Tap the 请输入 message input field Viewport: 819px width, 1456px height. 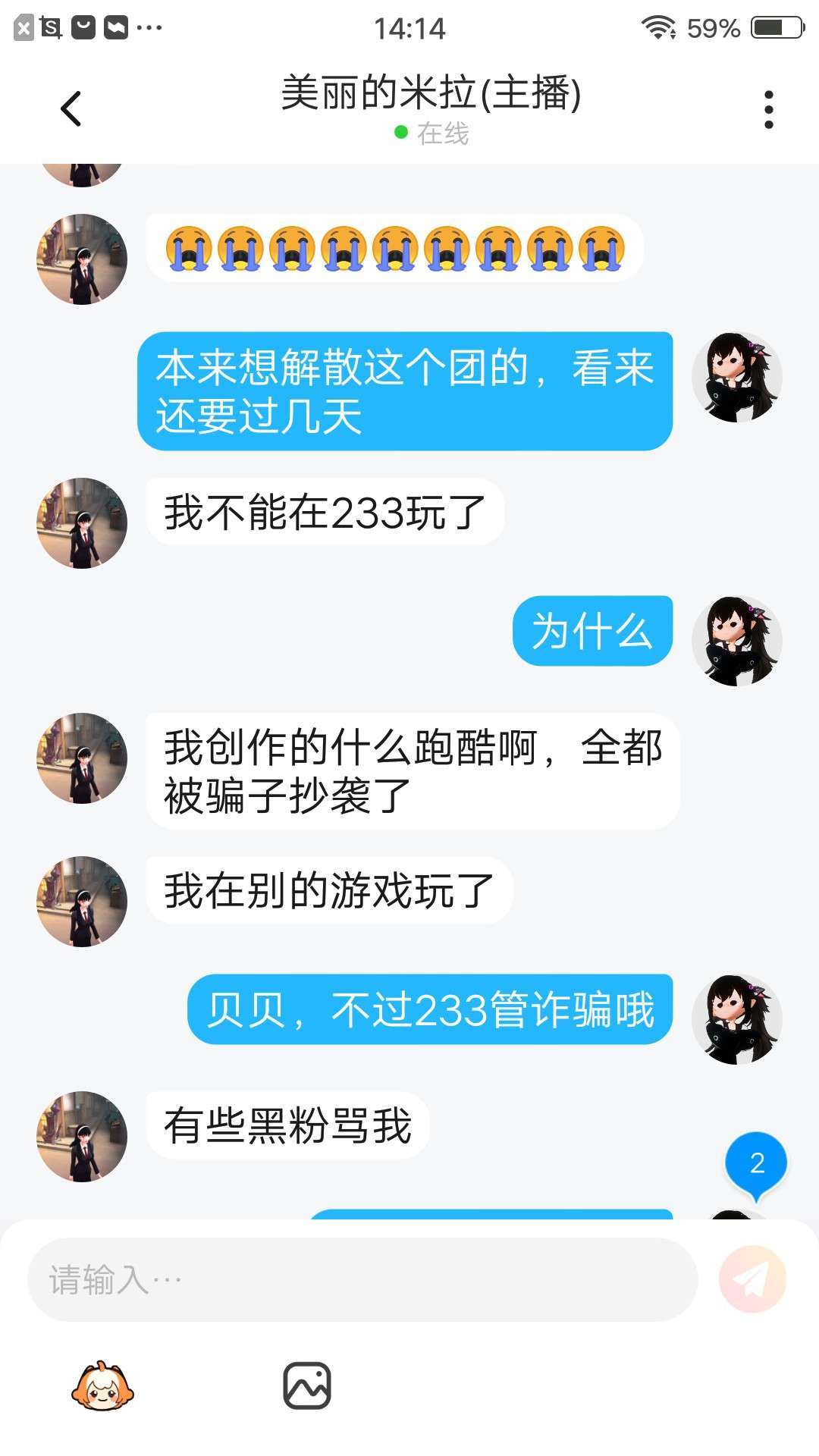[x=362, y=1279]
